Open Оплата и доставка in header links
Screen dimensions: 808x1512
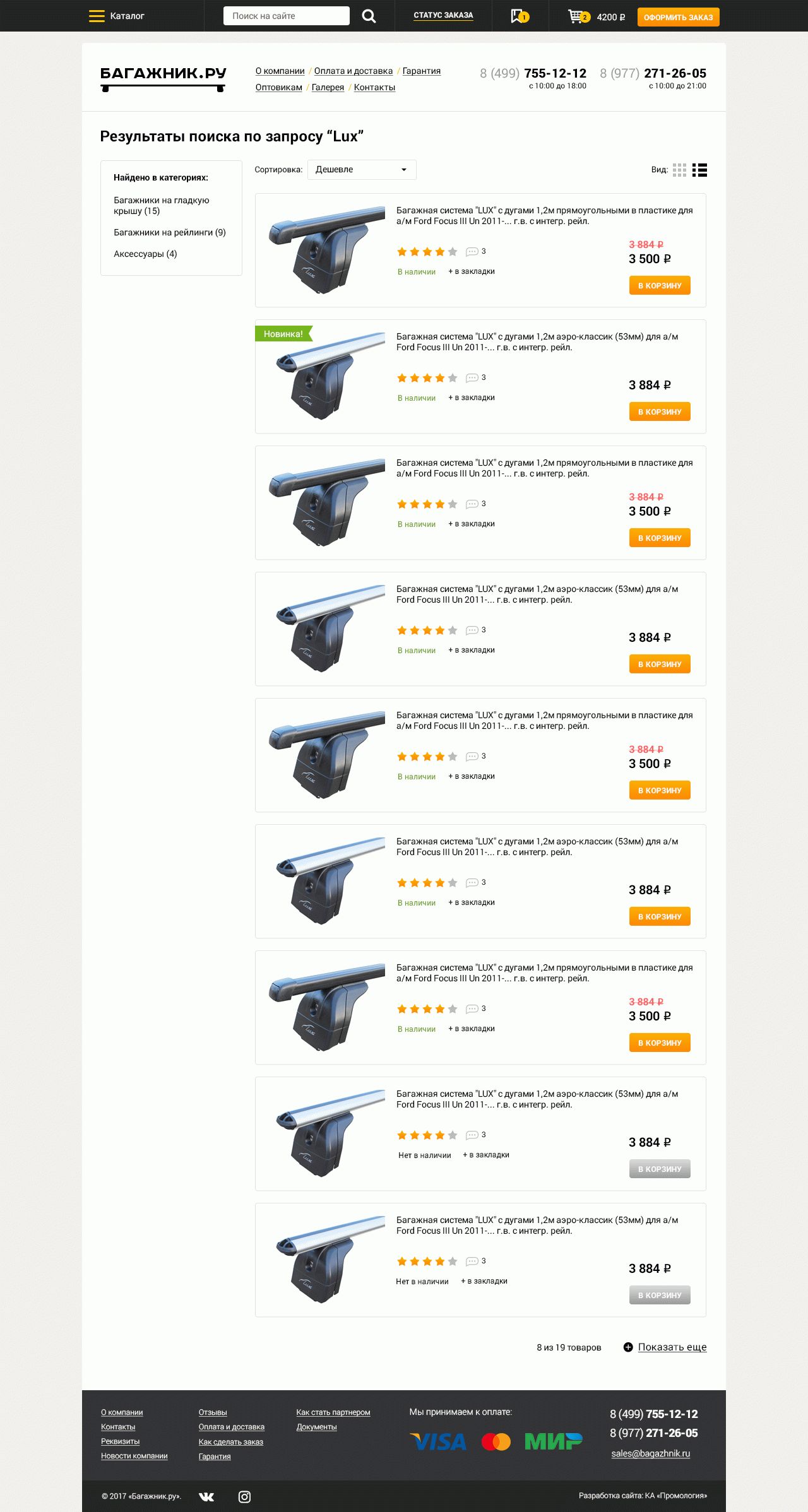point(353,71)
